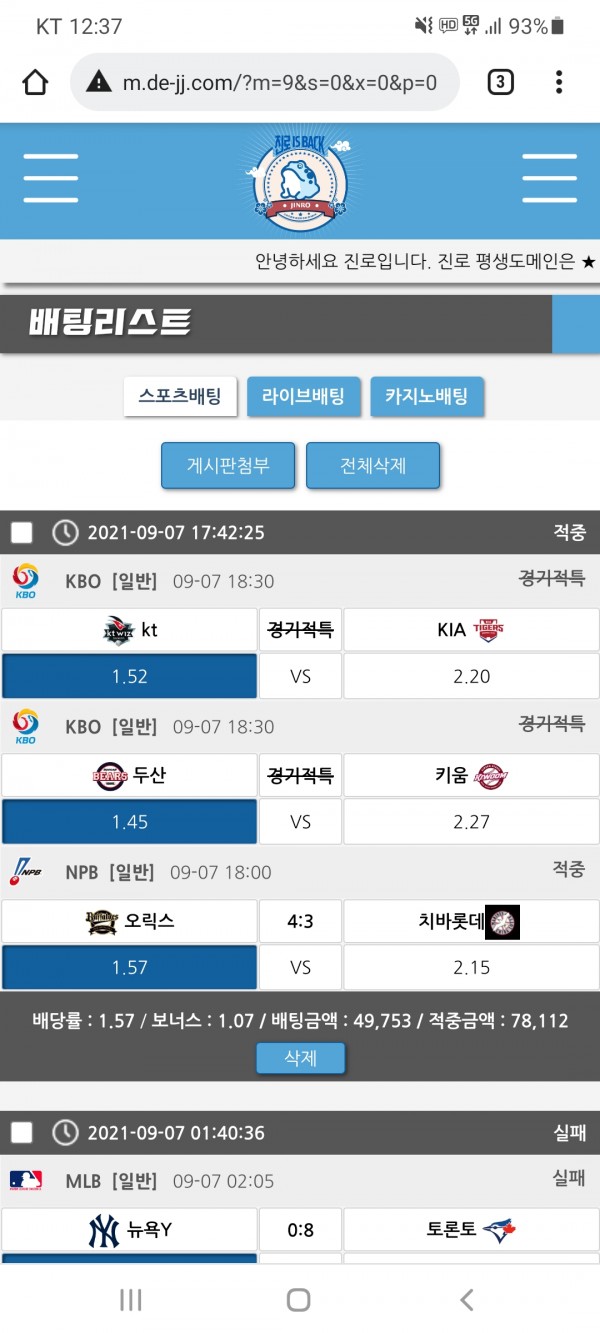600x1333 pixels.
Task: Check the box for the 17:42:25 bet
Action: 22,532
